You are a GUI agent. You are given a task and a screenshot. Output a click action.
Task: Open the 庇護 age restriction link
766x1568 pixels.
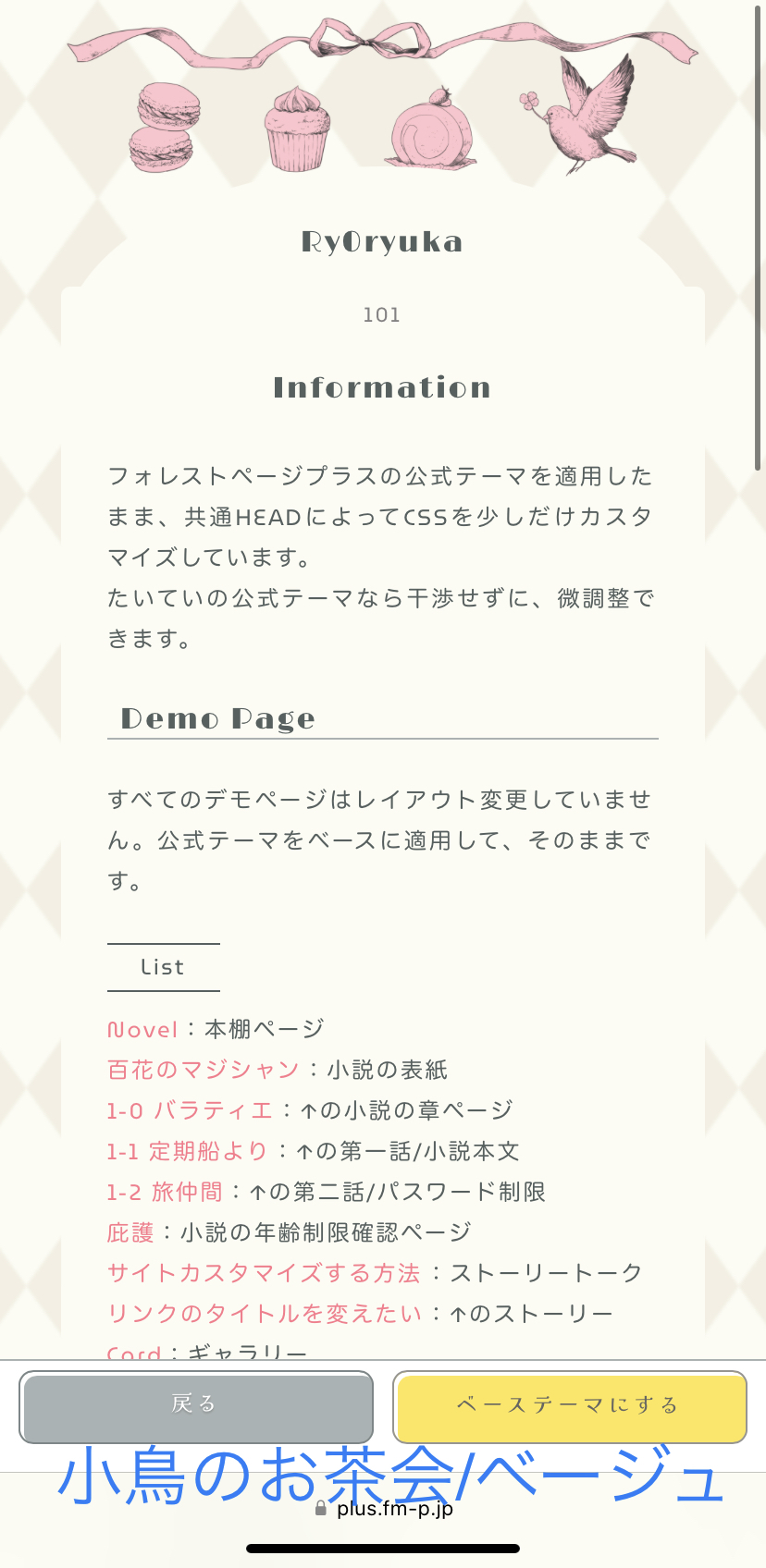[x=130, y=1233]
